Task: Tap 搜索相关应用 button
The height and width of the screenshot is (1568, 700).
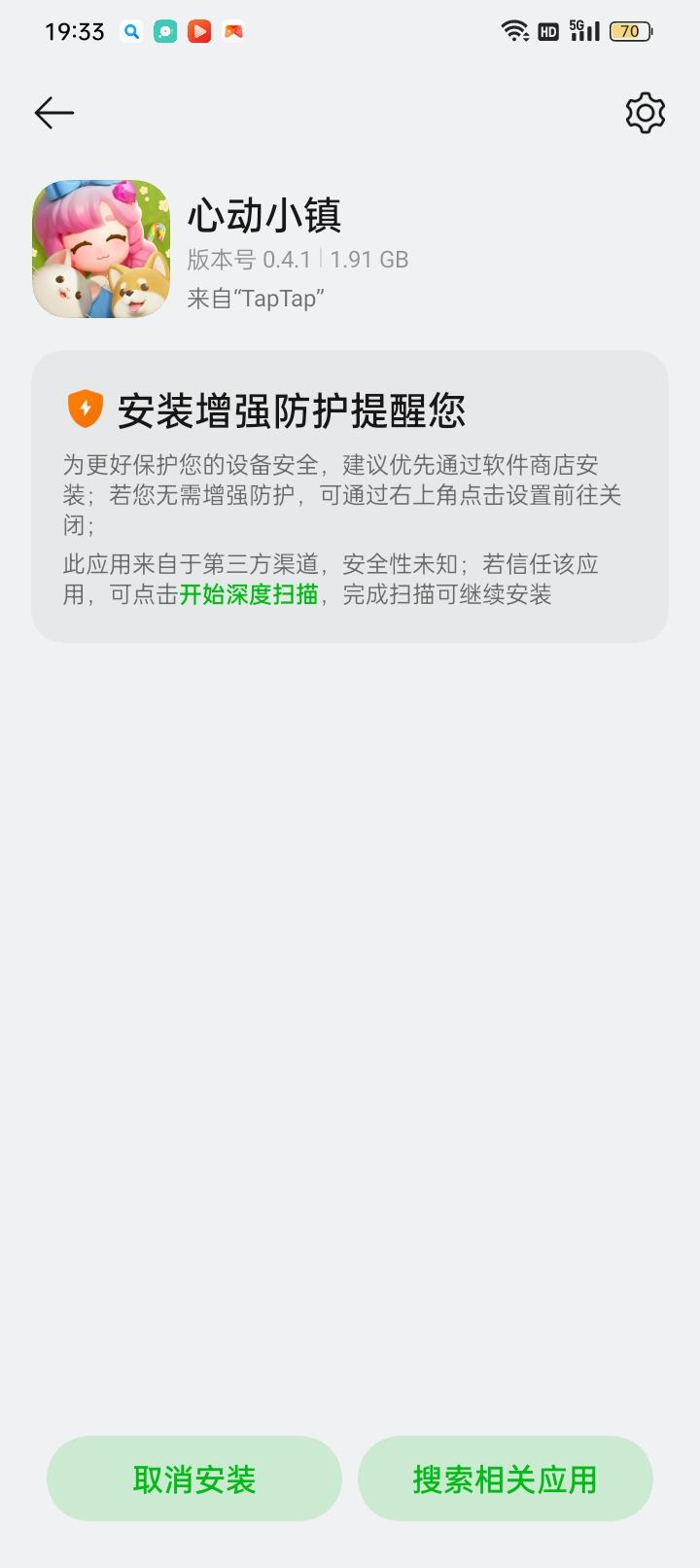Action: 505,1479
